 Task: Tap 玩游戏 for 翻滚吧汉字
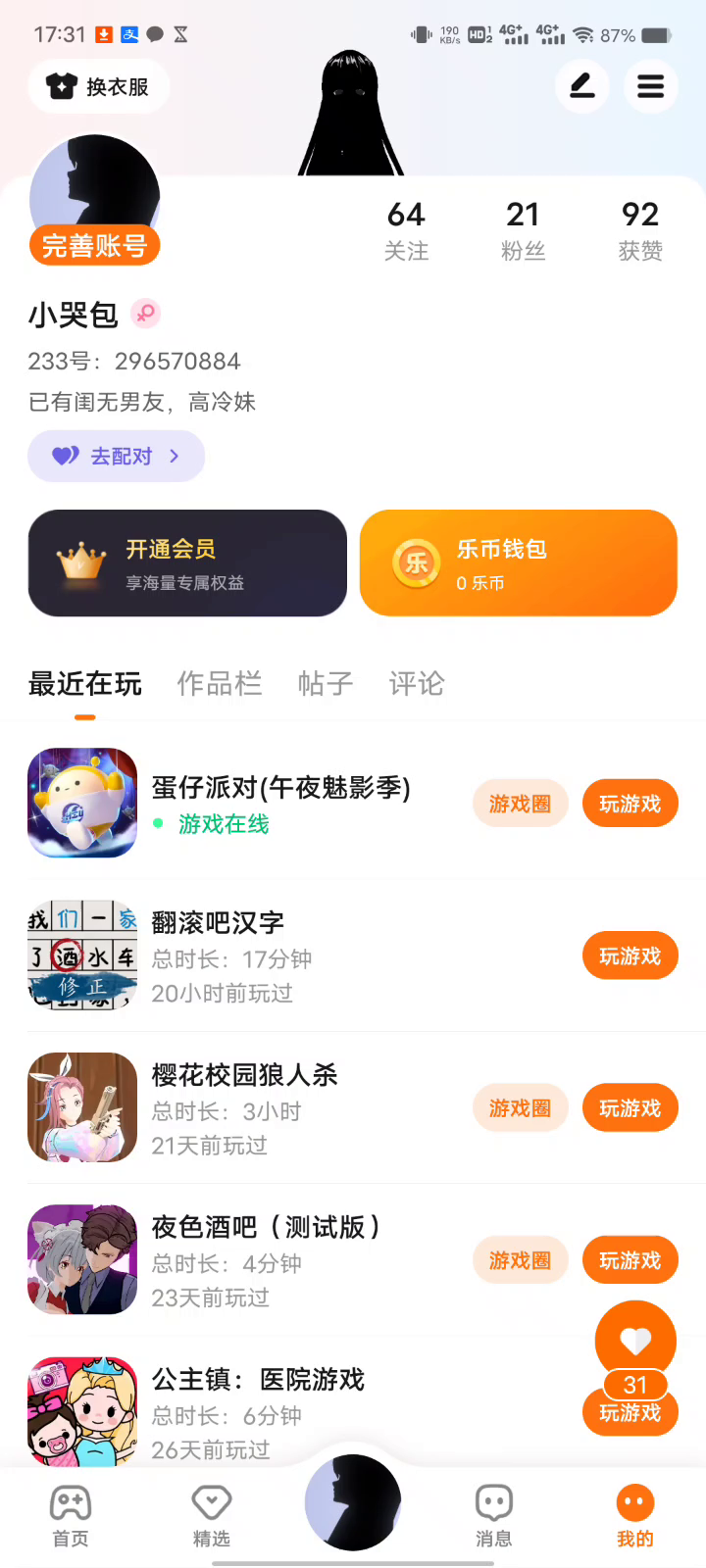pyautogui.click(x=630, y=955)
